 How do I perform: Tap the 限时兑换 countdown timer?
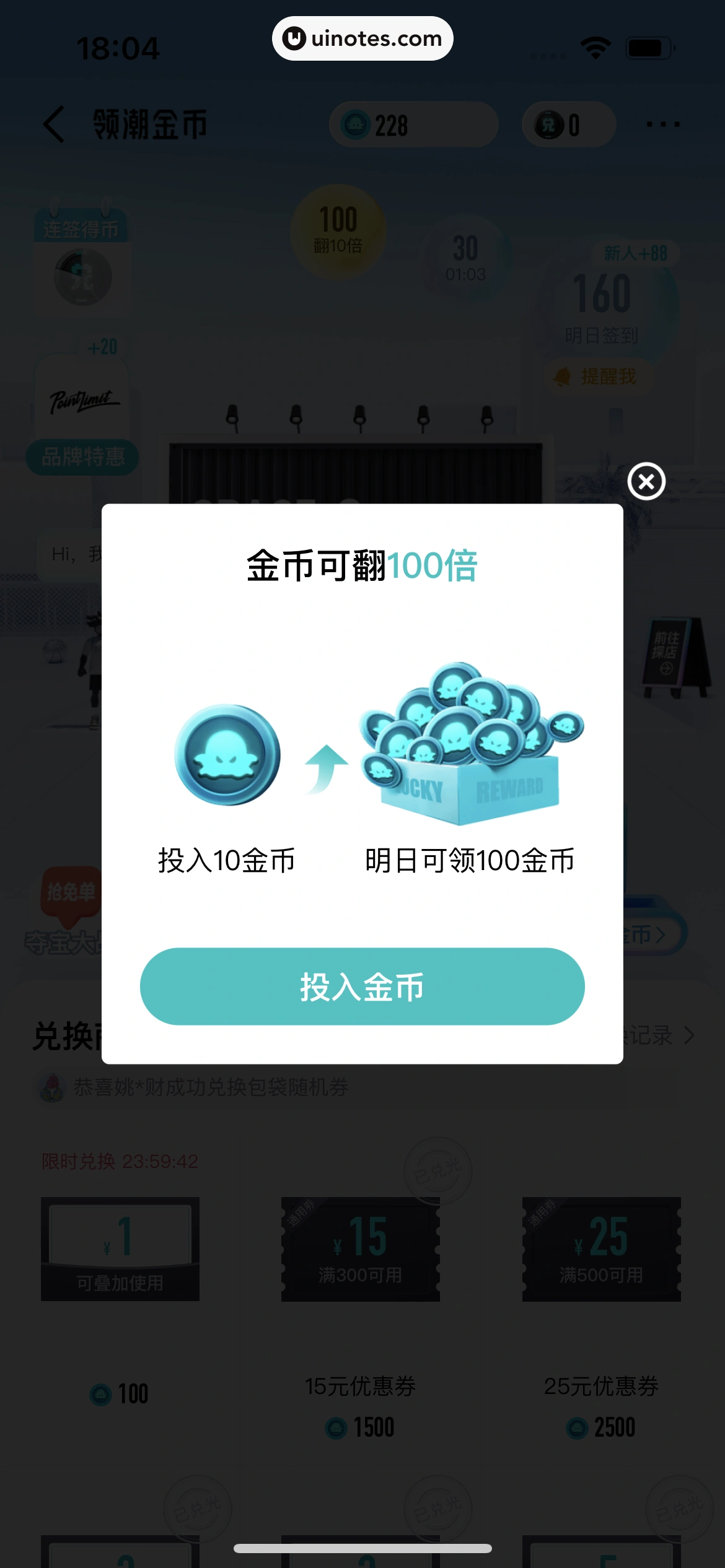[116, 1161]
